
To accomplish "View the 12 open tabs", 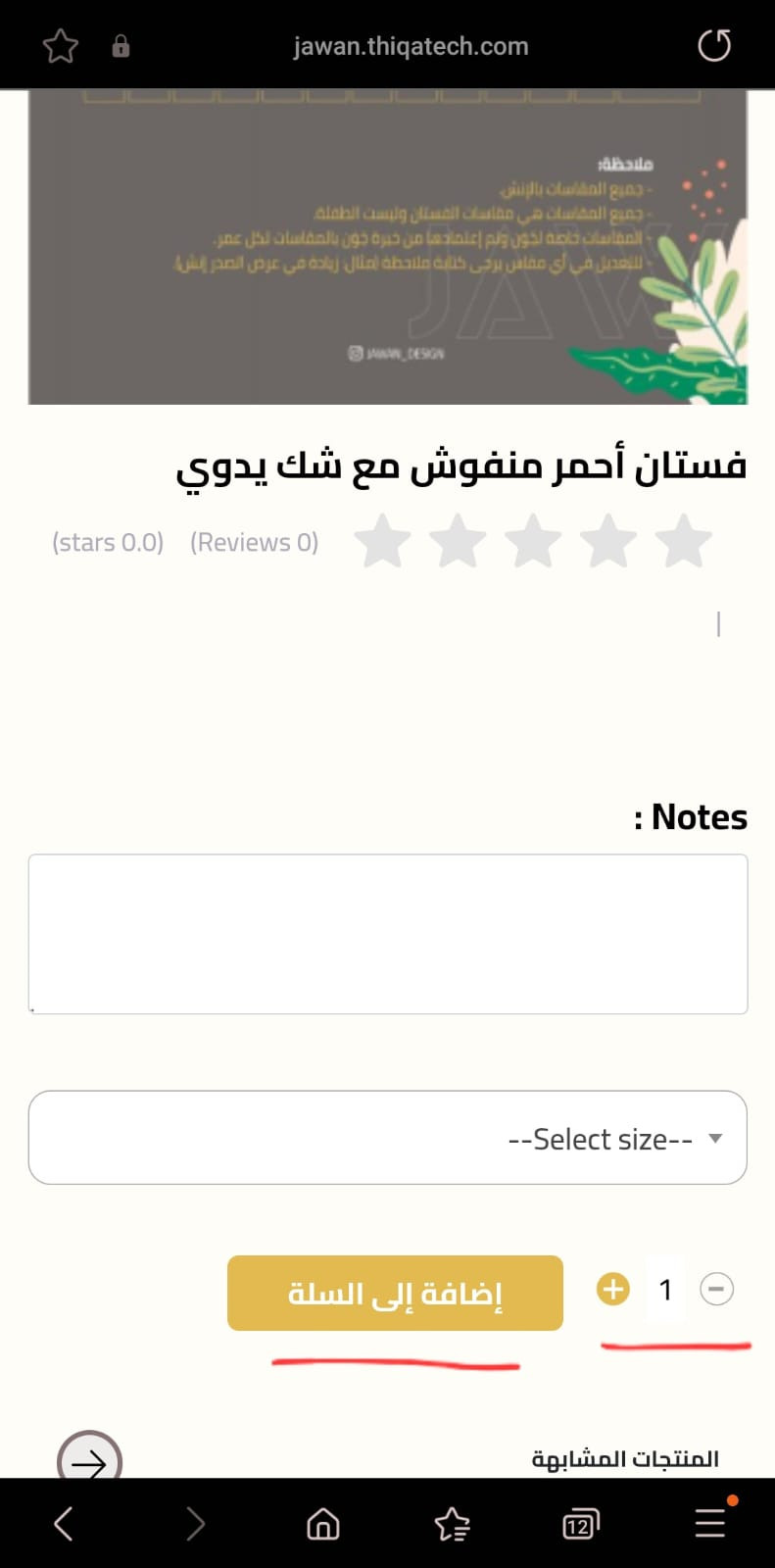I will pyautogui.click(x=580, y=1525).
